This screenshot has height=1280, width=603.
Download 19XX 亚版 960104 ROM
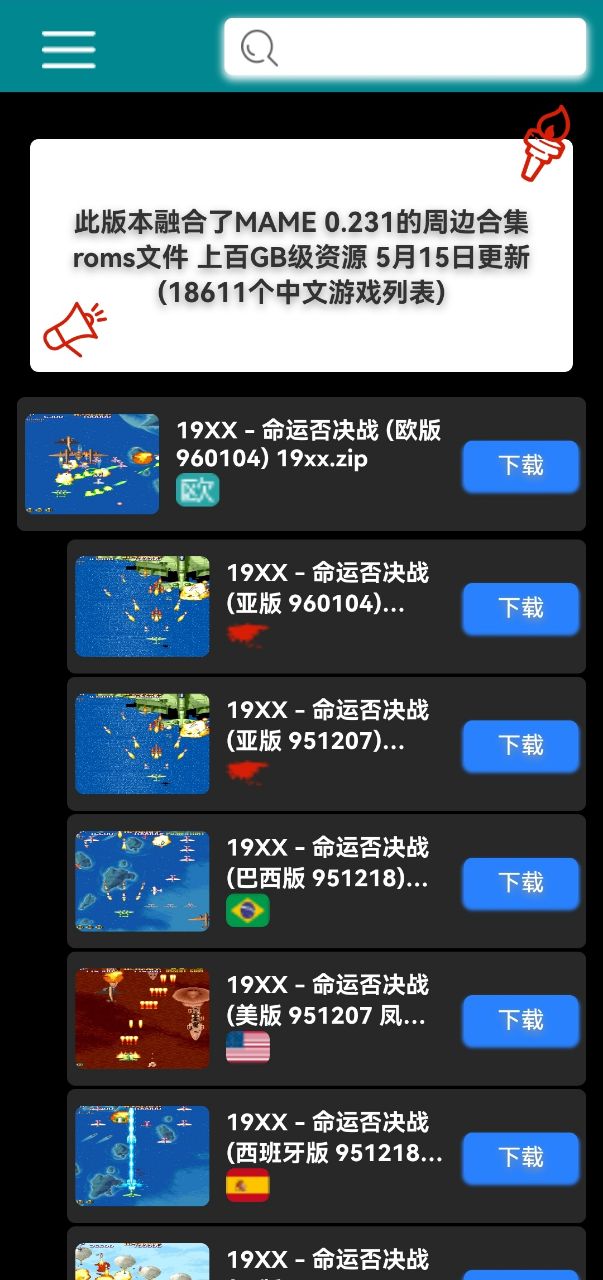click(x=520, y=608)
